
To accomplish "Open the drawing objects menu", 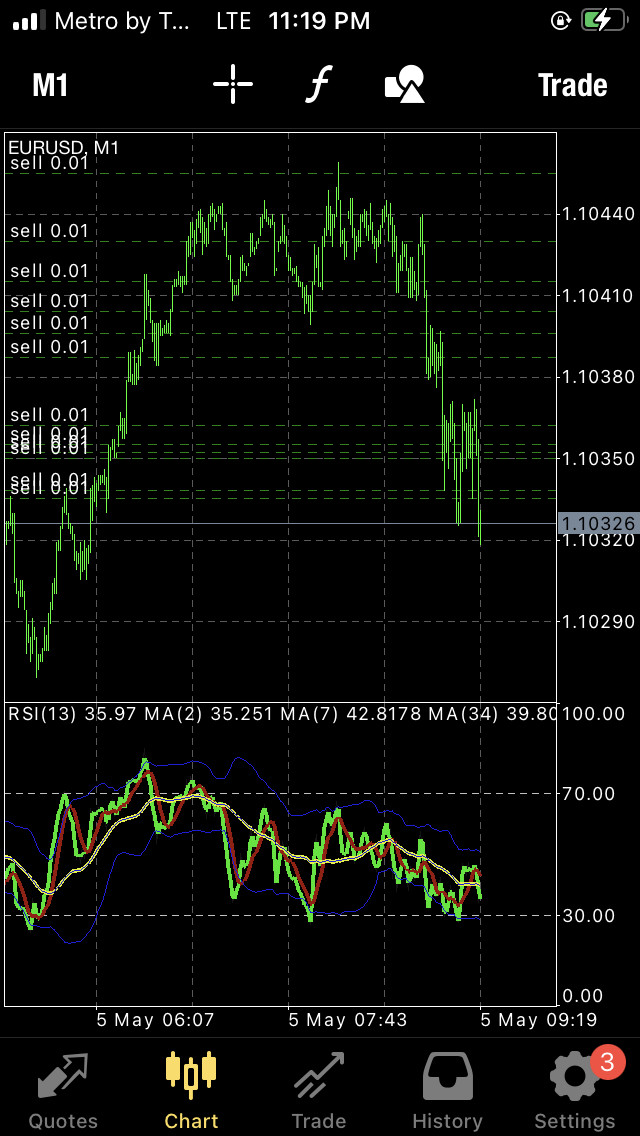I will pyautogui.click(x=404, y=85).
